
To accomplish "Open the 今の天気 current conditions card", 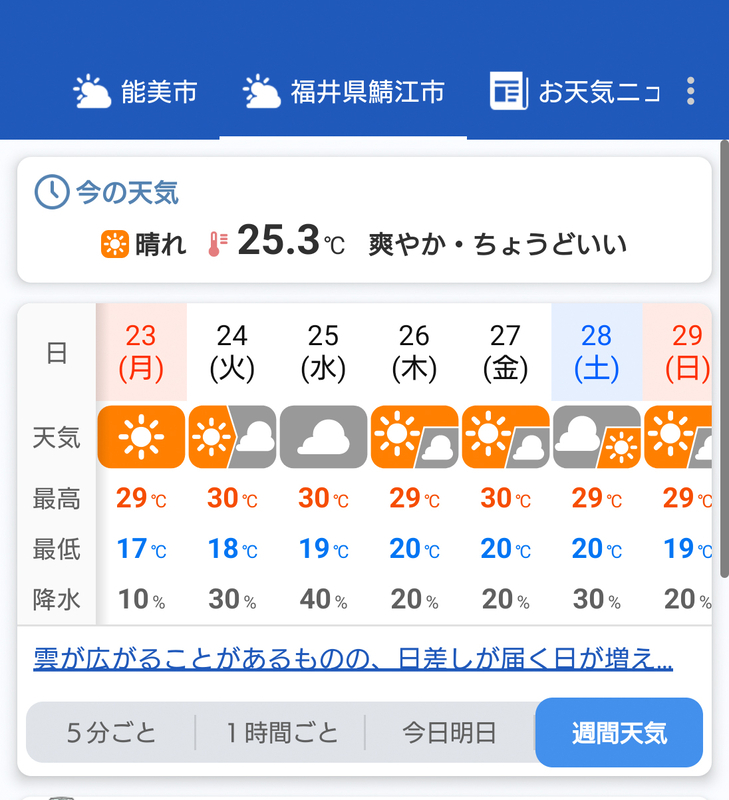I will click(364, 220).
